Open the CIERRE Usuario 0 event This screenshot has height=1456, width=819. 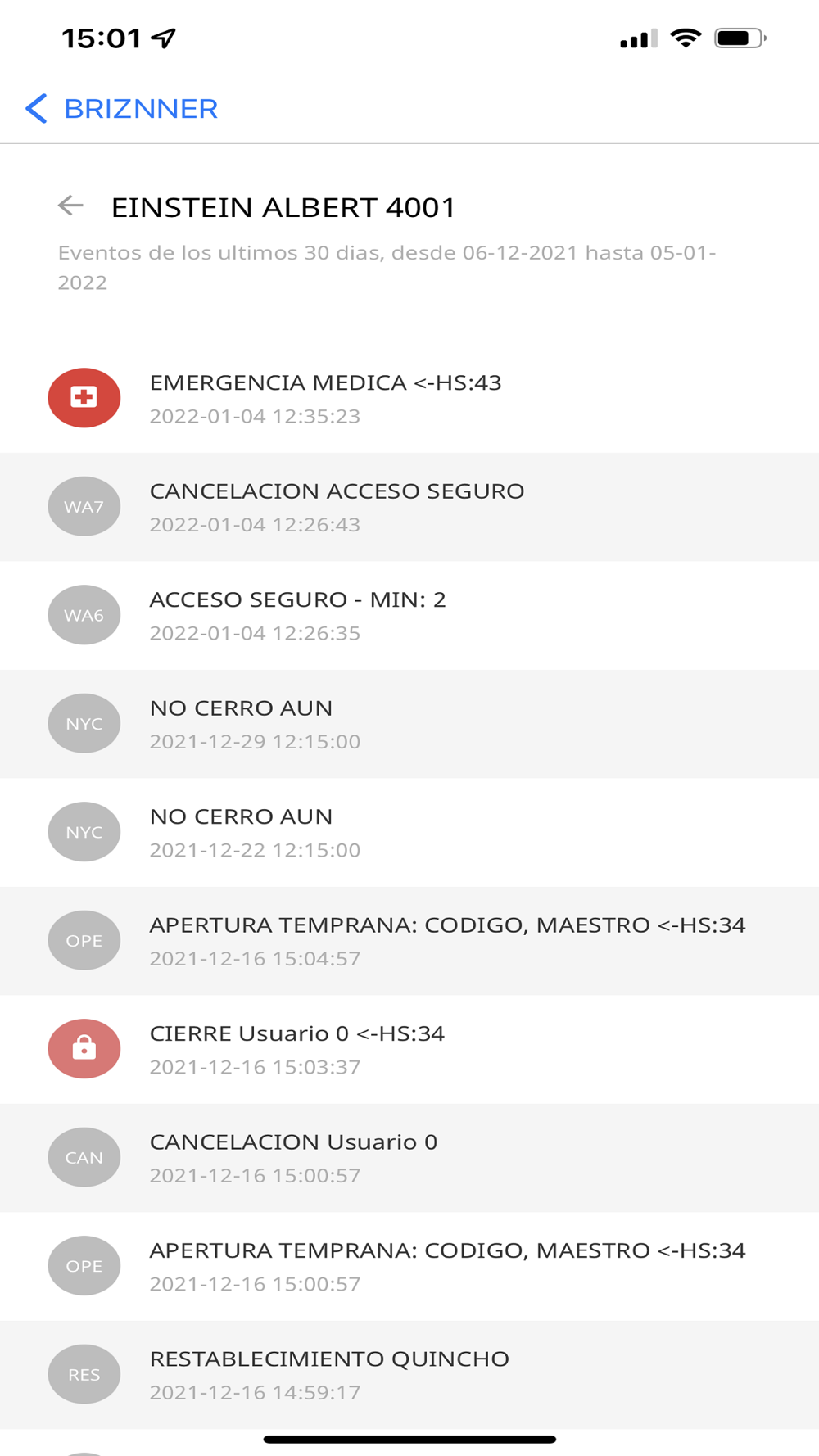(x=409, y=1049)
